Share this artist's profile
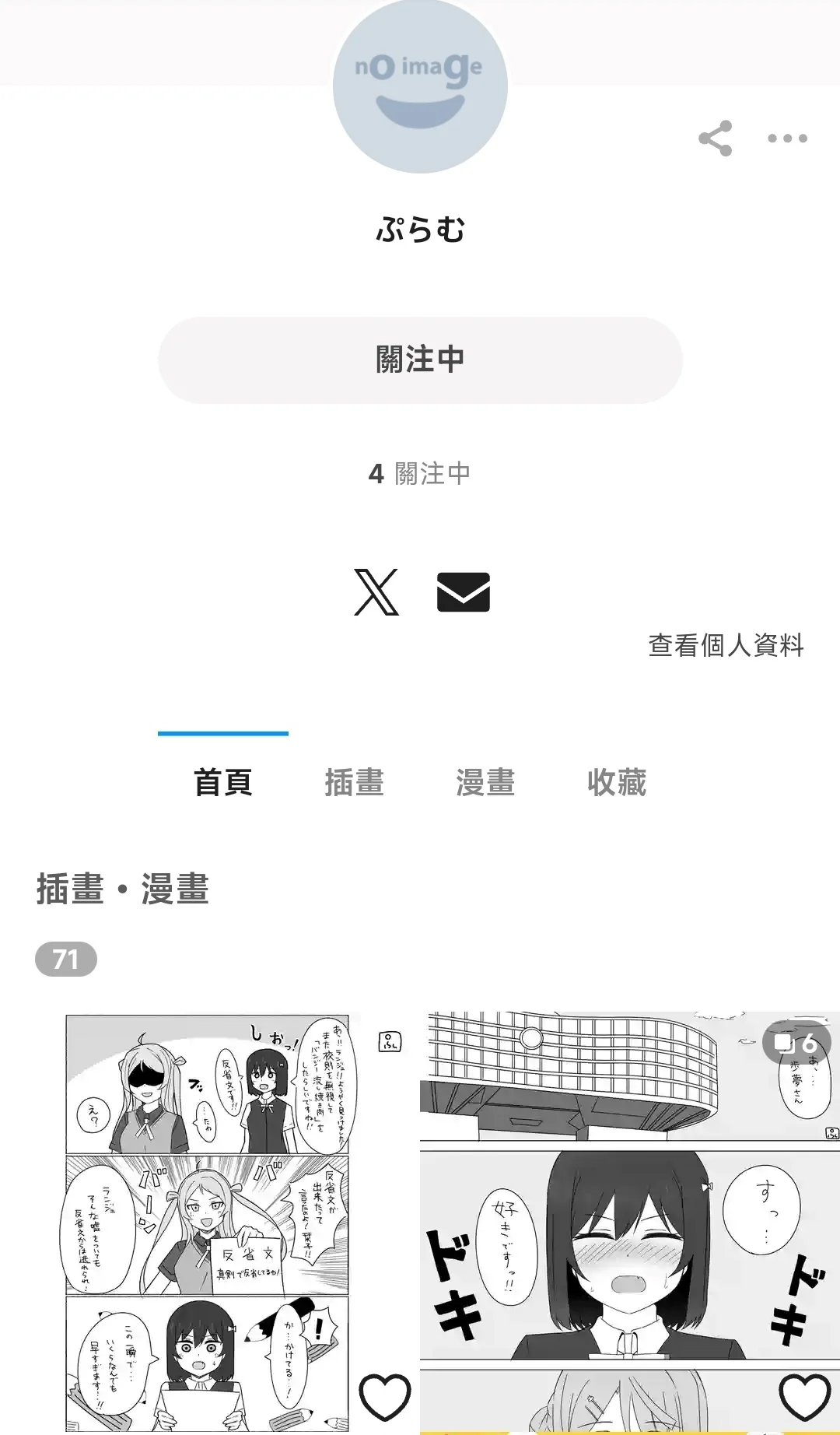This screenshot has height=1435, width=840. pyautogui.click(x=715, y=139)
